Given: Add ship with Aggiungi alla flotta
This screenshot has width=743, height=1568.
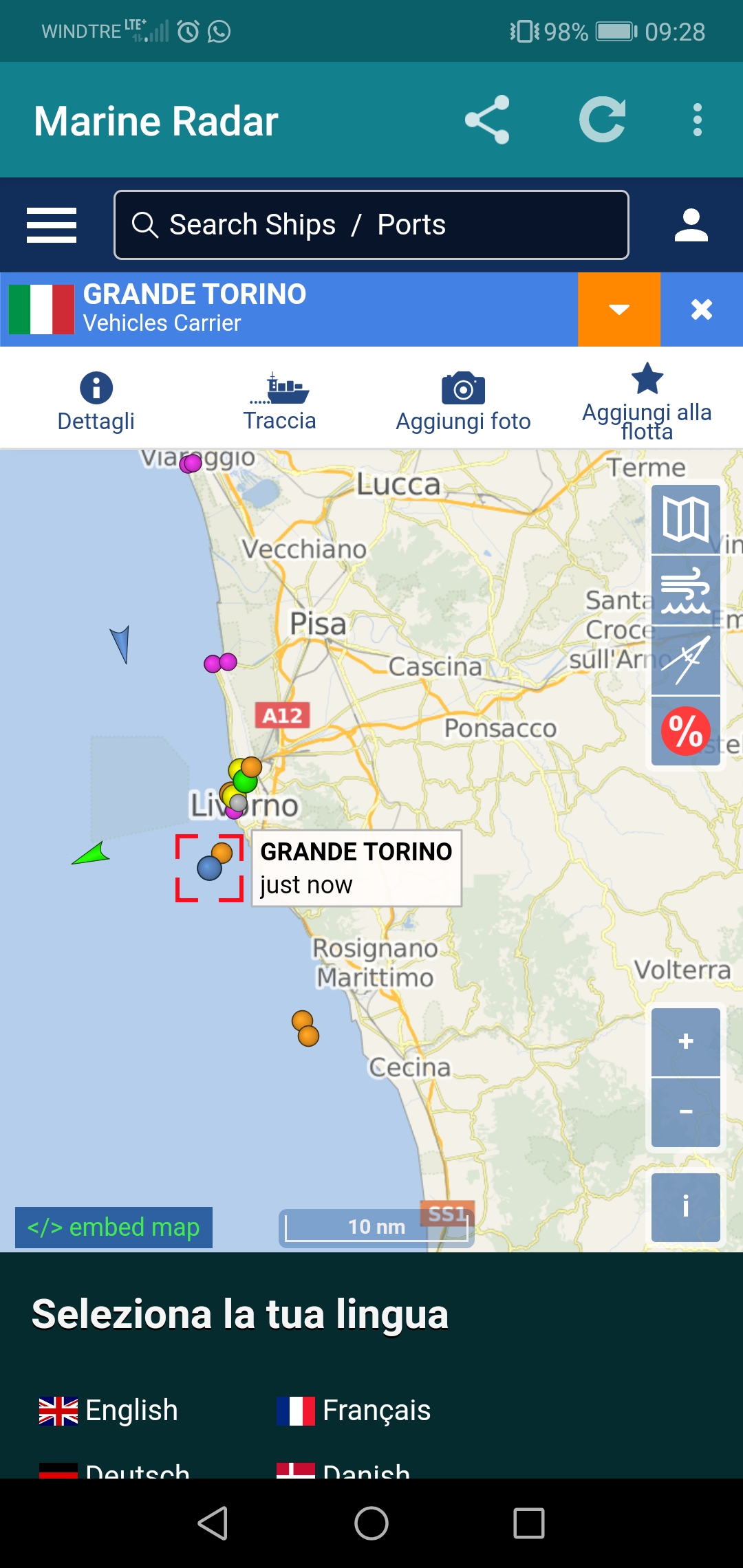Looking at the screenshot, I should coord(647,402).
